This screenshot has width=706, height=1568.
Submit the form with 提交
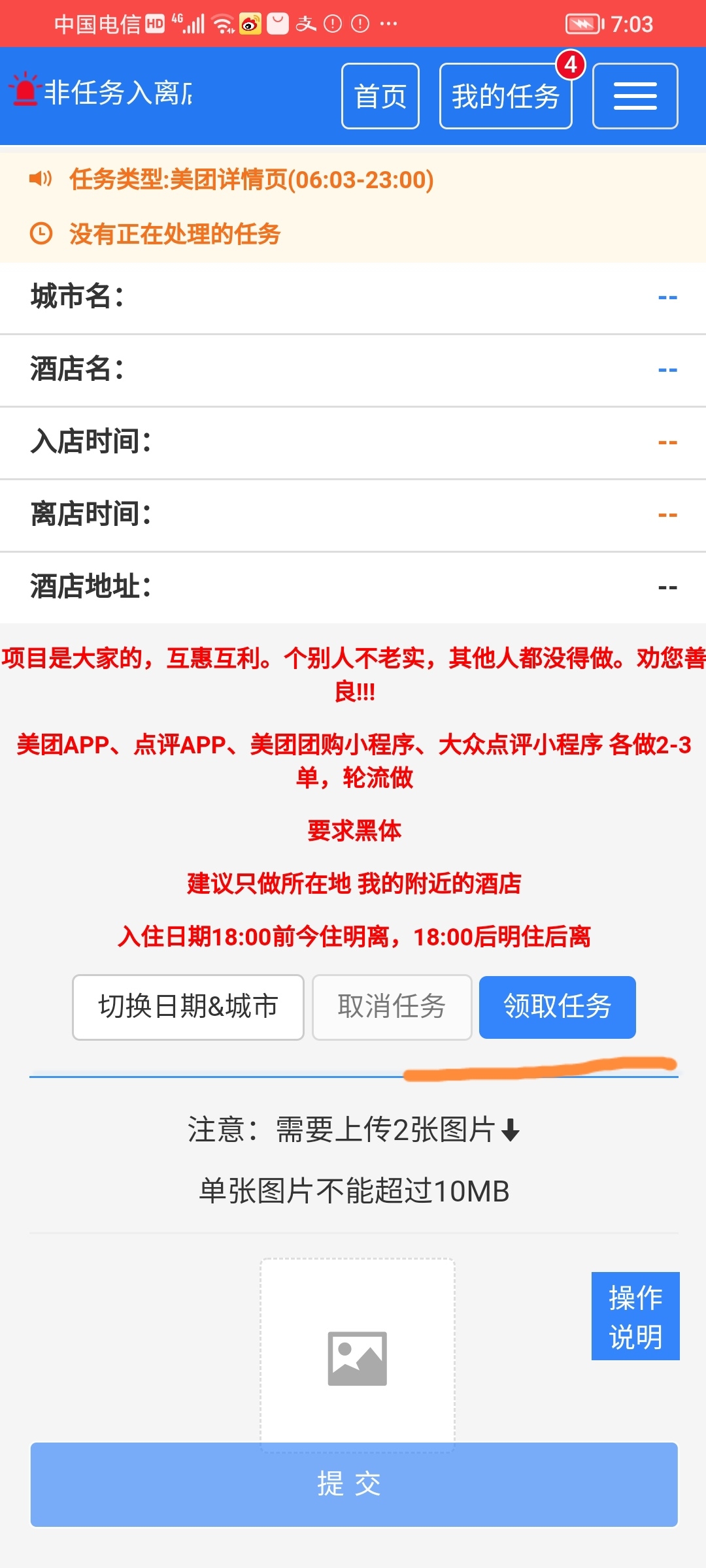point(354,1484)
